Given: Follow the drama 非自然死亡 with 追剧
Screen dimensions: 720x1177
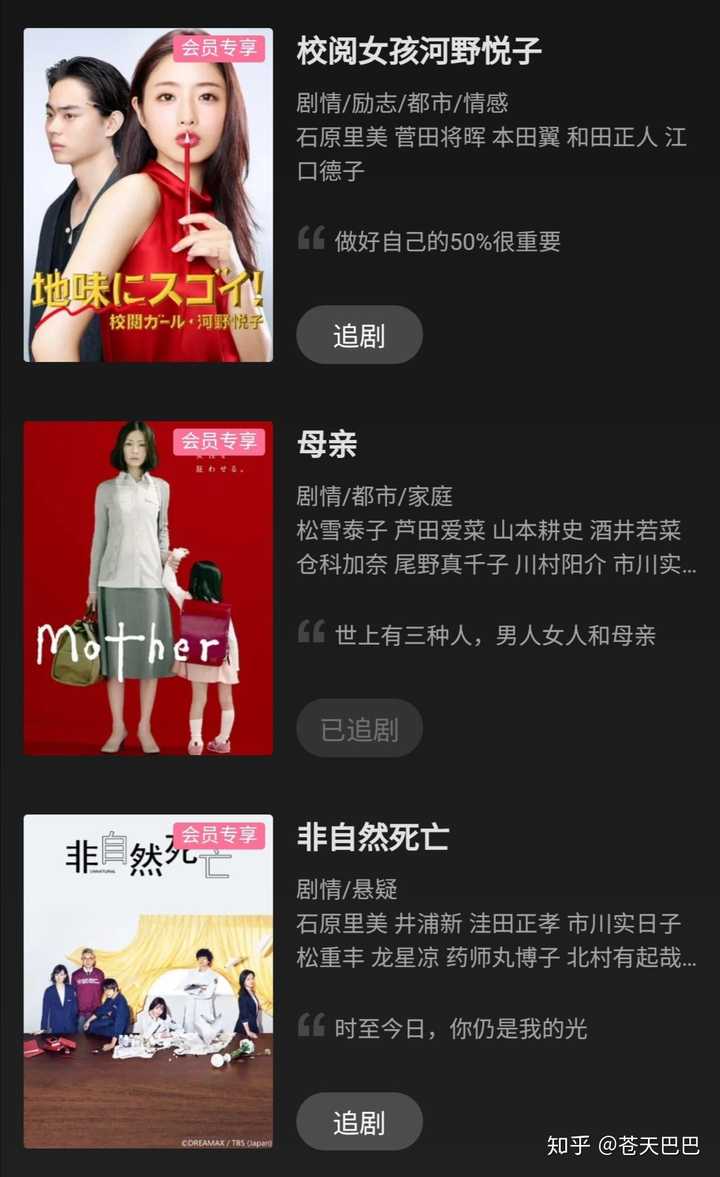Looking at the screenshot, I should (359, 1122).
